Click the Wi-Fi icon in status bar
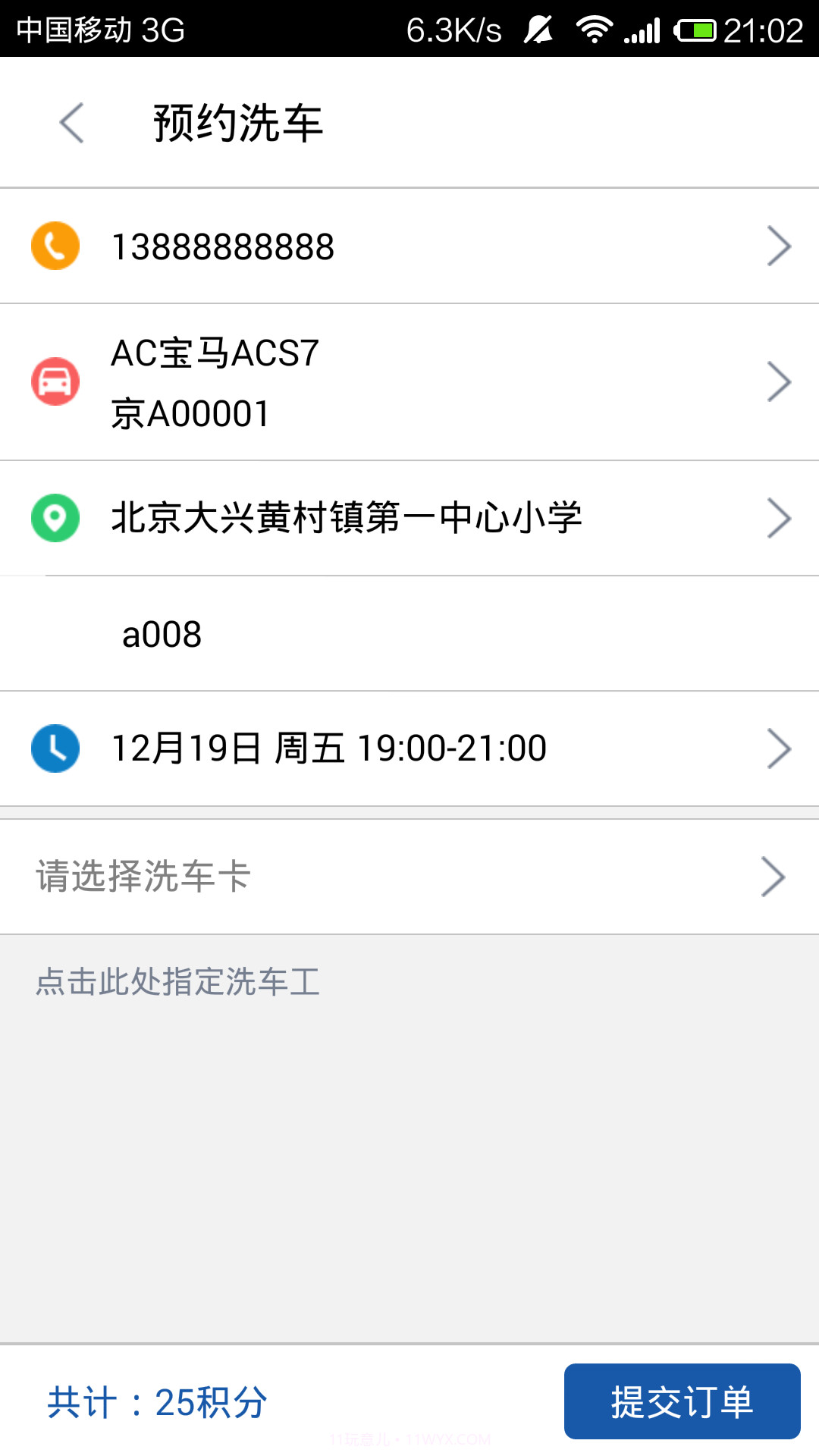Screen dimensions: 819x1456 595,29
